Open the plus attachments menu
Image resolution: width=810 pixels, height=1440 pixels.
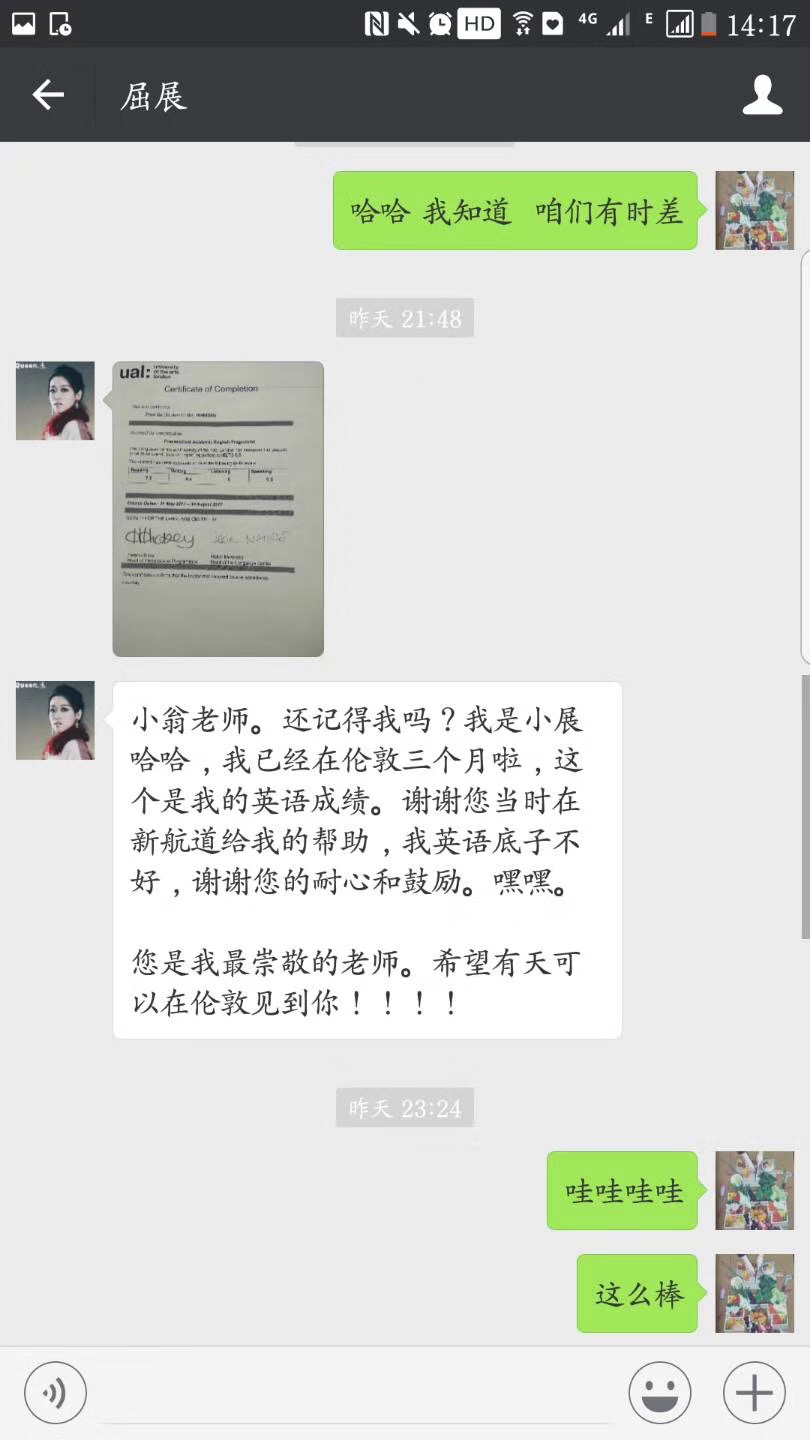tap(754, 1392)
